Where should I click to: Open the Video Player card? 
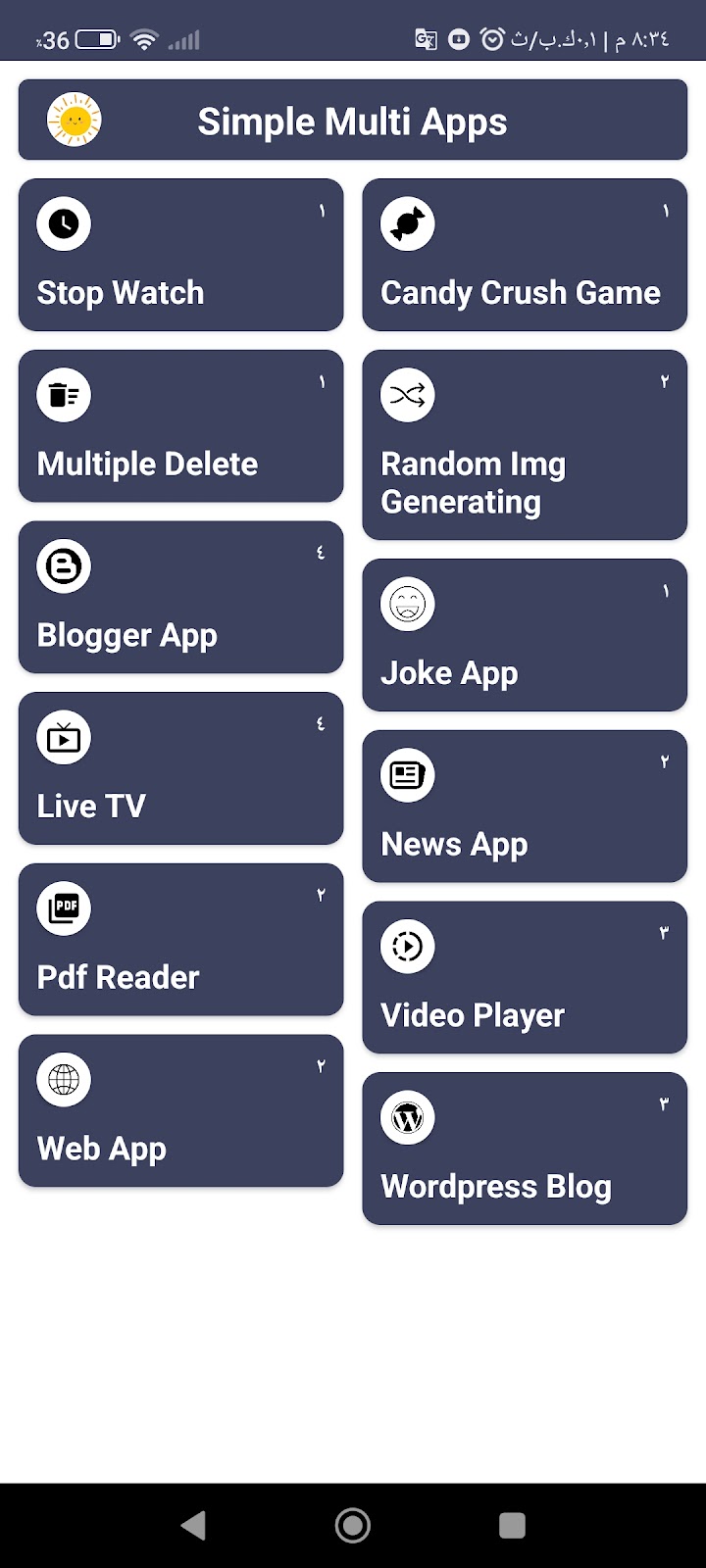[525, 977]
